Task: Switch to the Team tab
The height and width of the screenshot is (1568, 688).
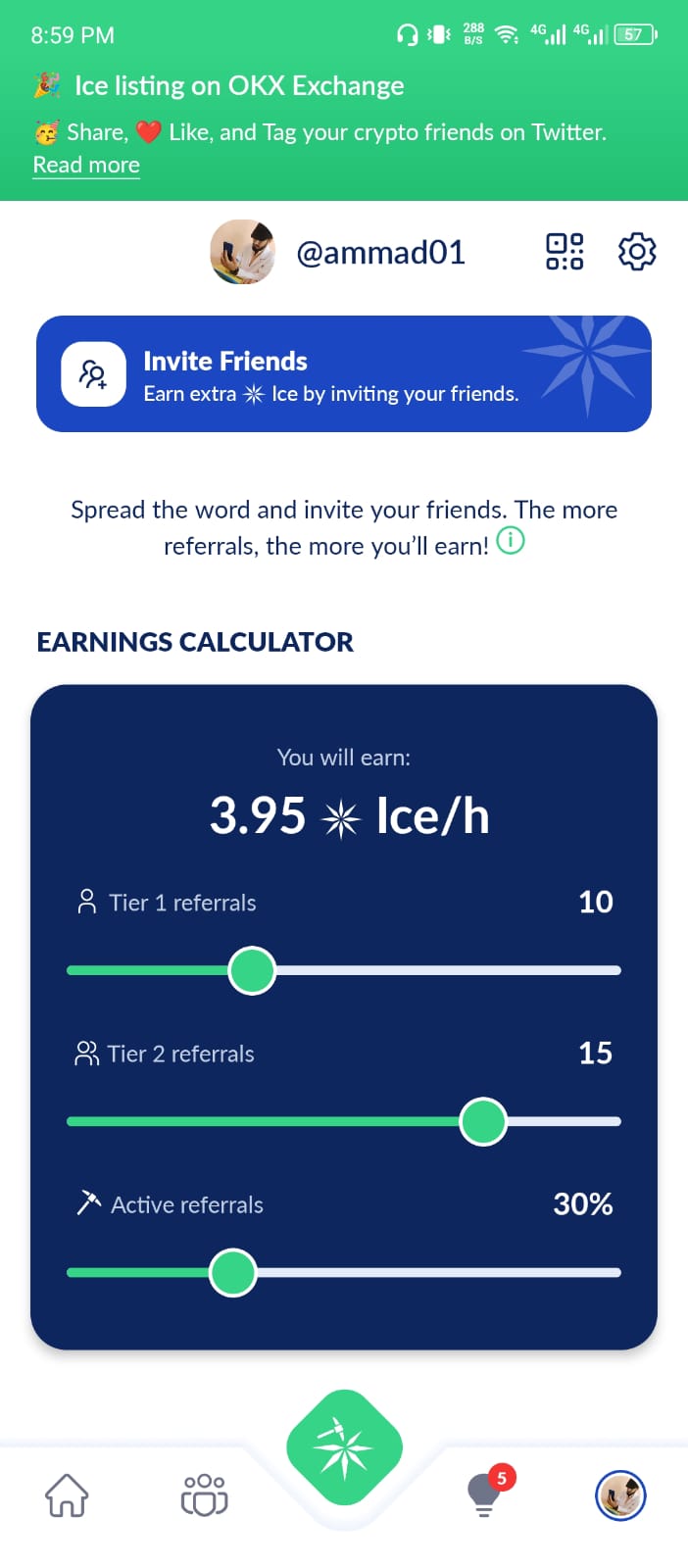Action: pos(205,1495)
